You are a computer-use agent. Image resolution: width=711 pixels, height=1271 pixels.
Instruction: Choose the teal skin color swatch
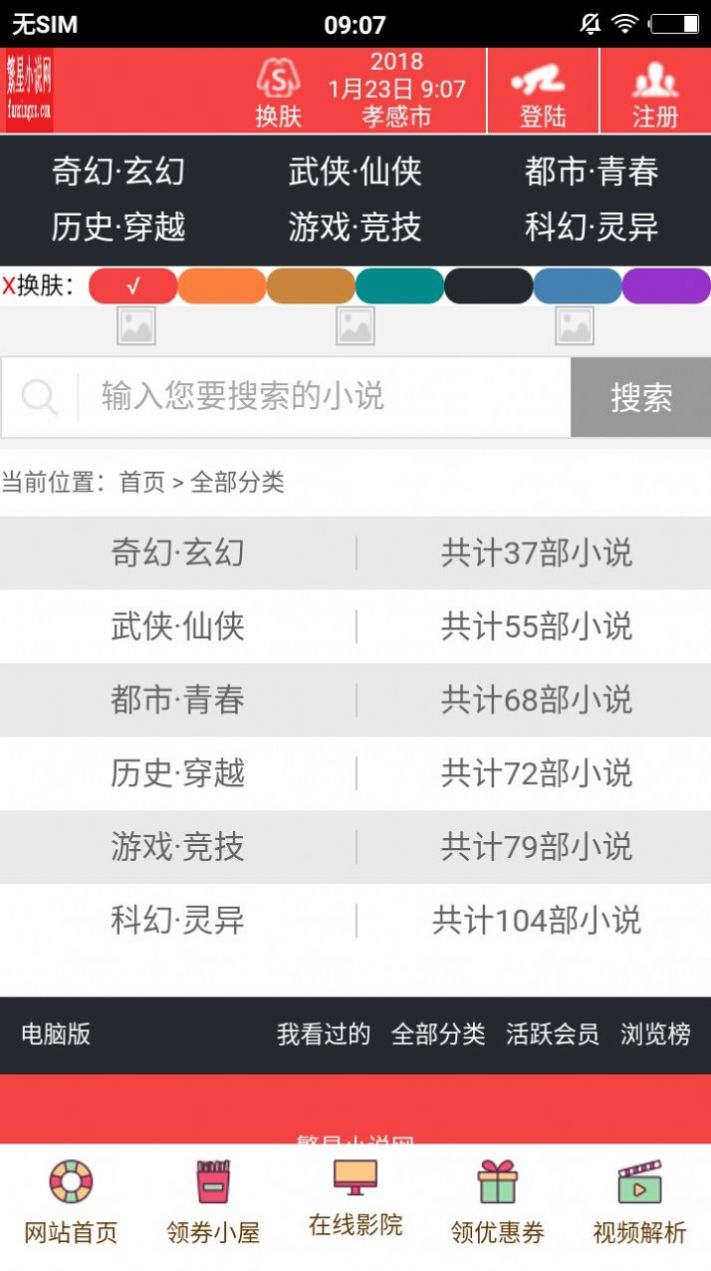[399, 286]
